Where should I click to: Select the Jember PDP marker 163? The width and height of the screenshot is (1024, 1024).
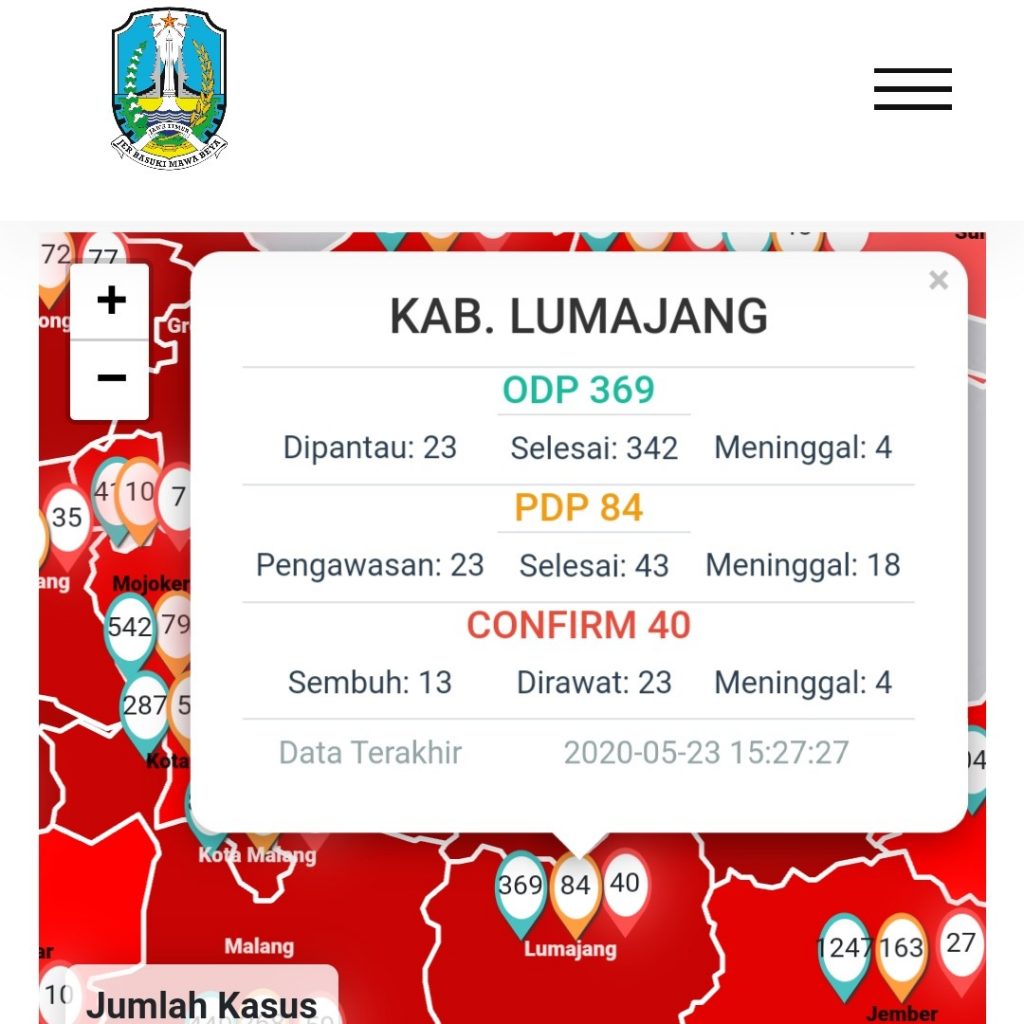[902, 947]
